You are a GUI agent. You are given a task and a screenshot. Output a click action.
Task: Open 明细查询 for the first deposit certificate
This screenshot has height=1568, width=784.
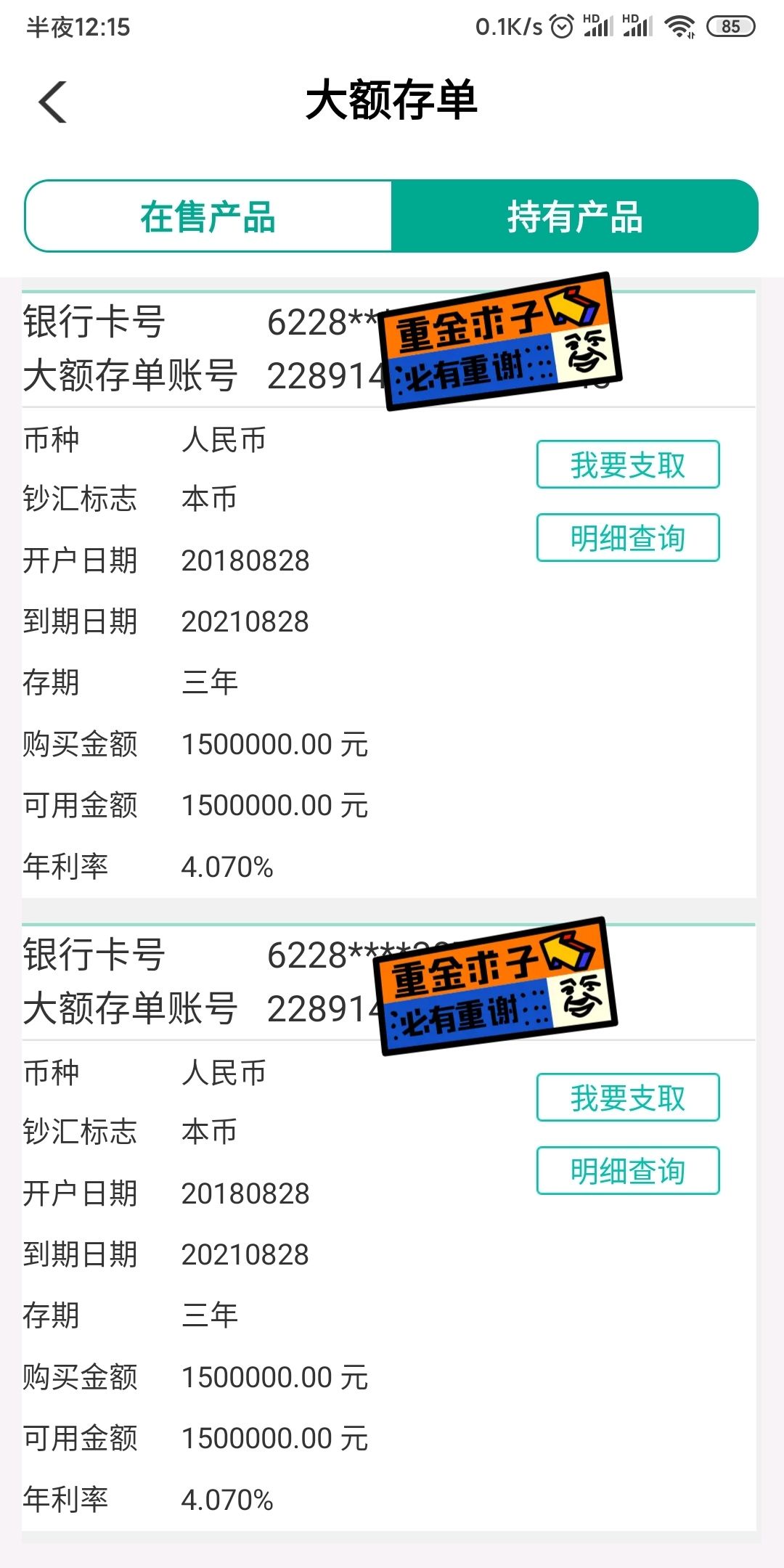(x=628, y=538)
